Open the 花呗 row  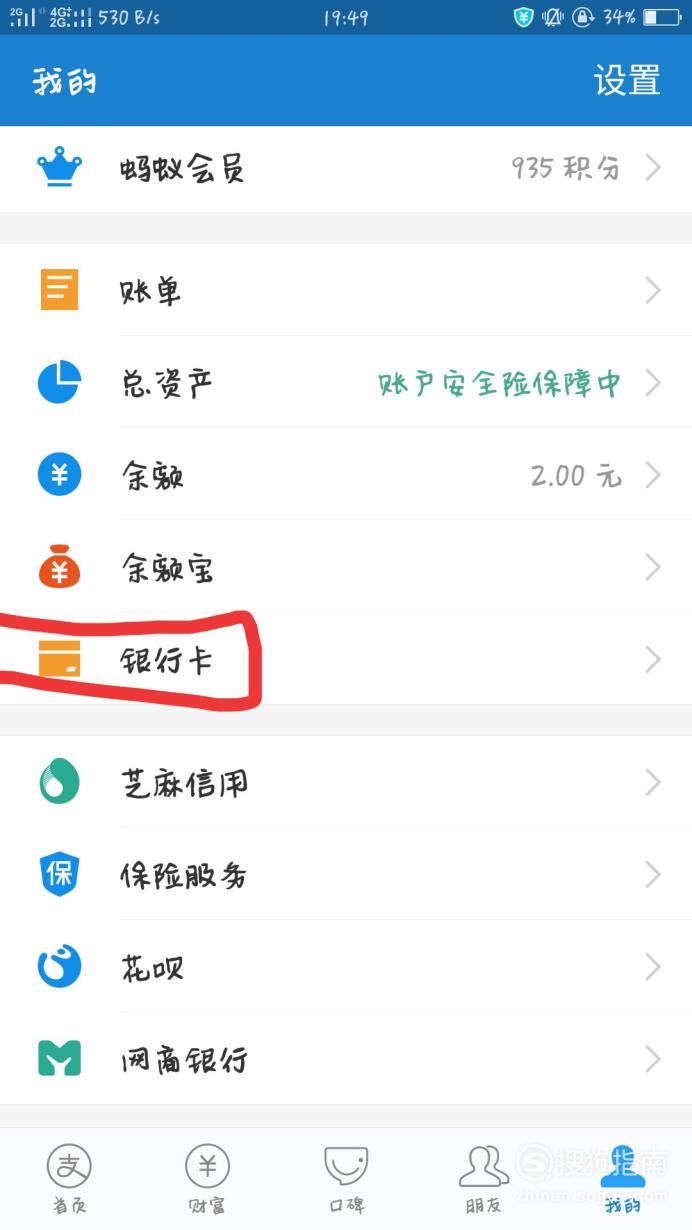coord(346,967)
